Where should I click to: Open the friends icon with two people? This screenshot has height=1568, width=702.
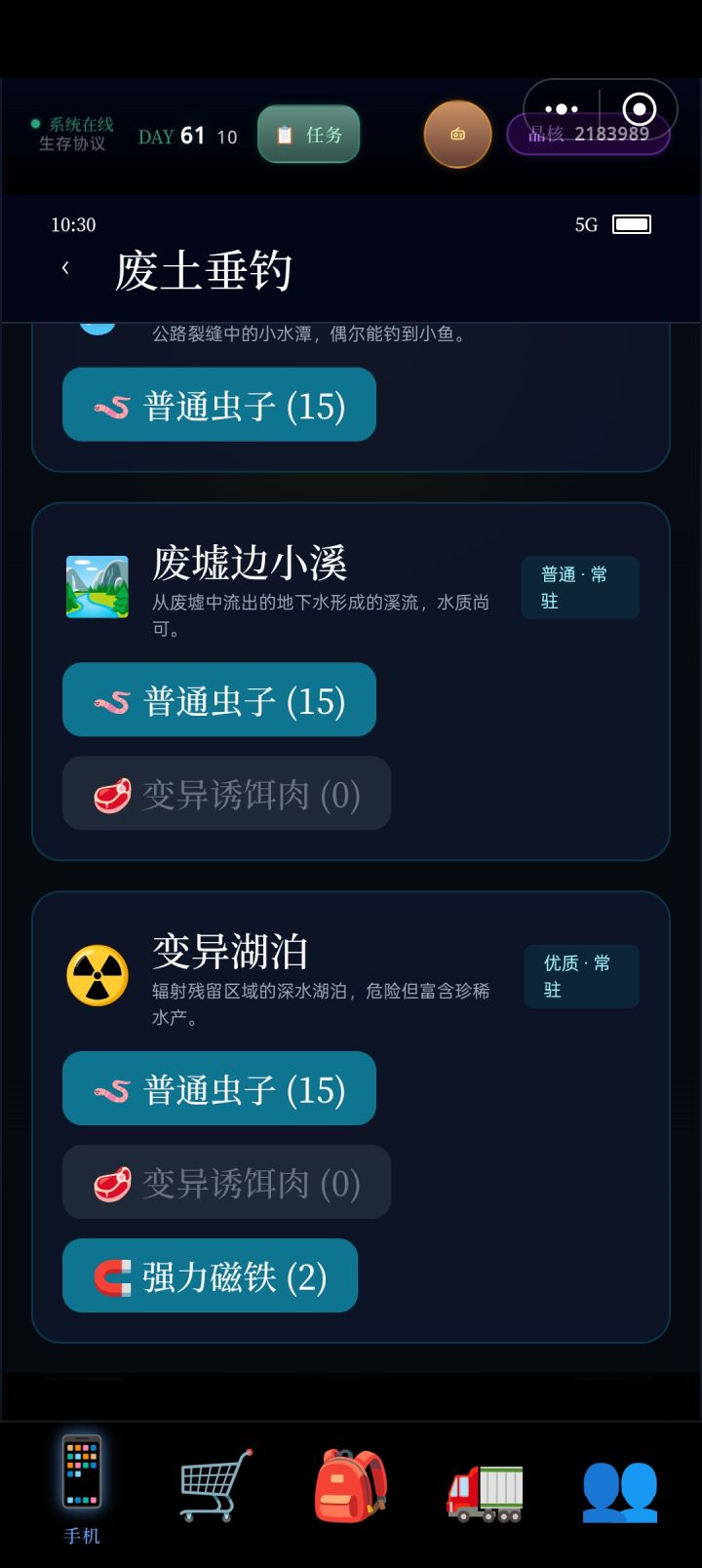618,1481
